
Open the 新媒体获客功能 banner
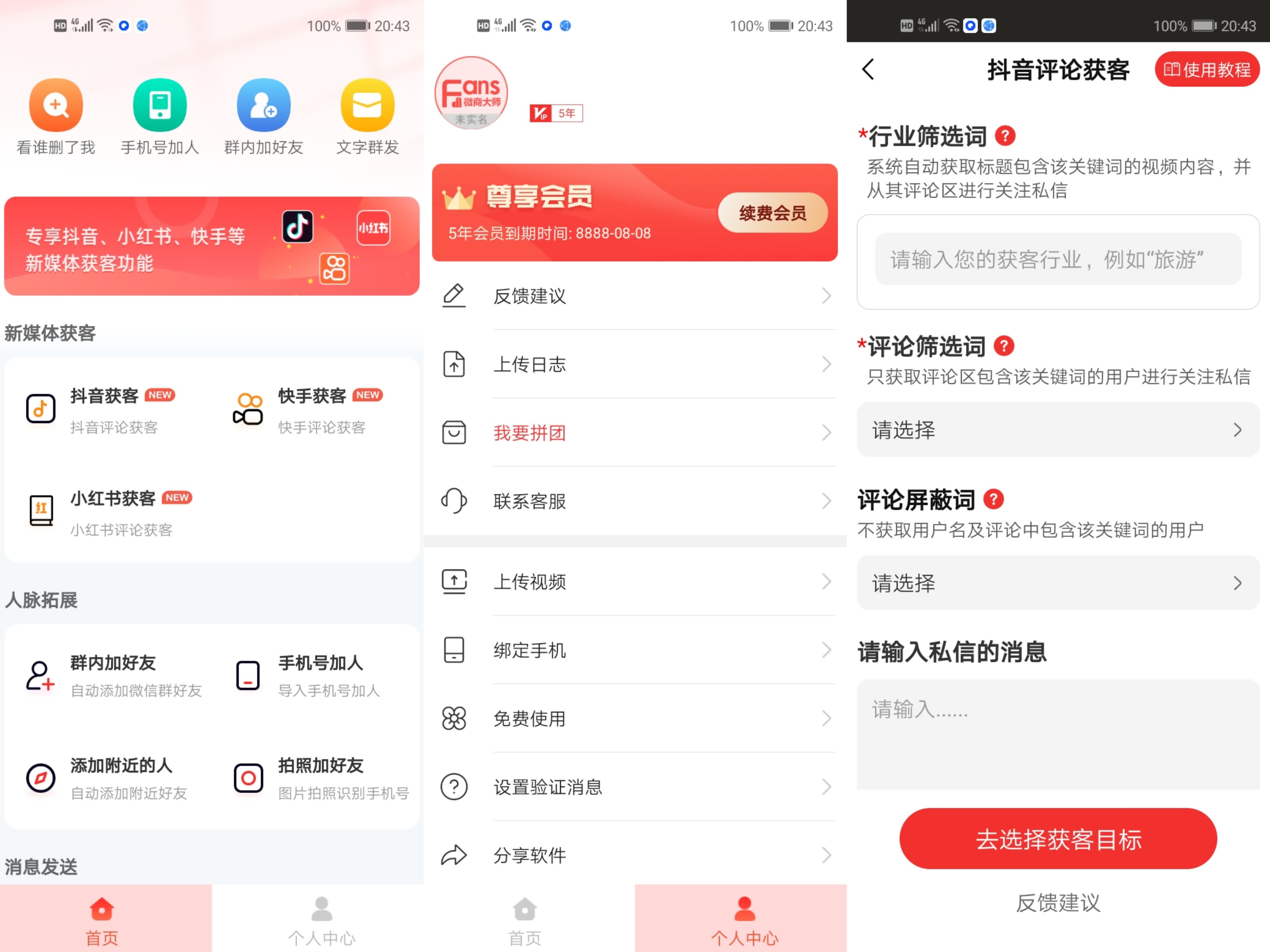pos(211,247)
